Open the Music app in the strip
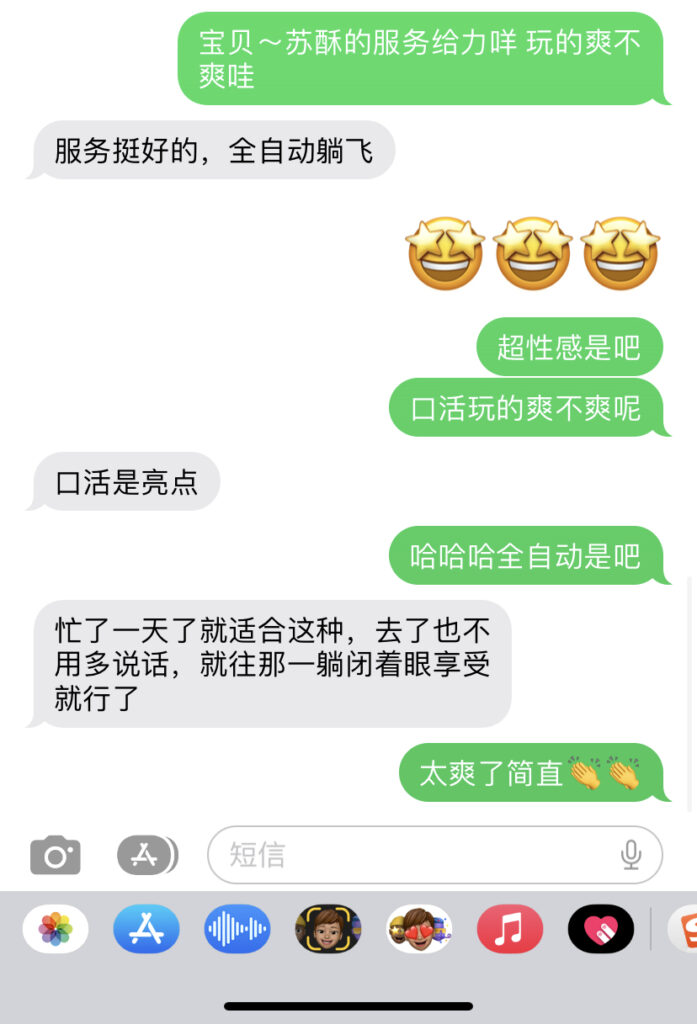Viewport: 697px width, 1024px height. click(510, 929)
